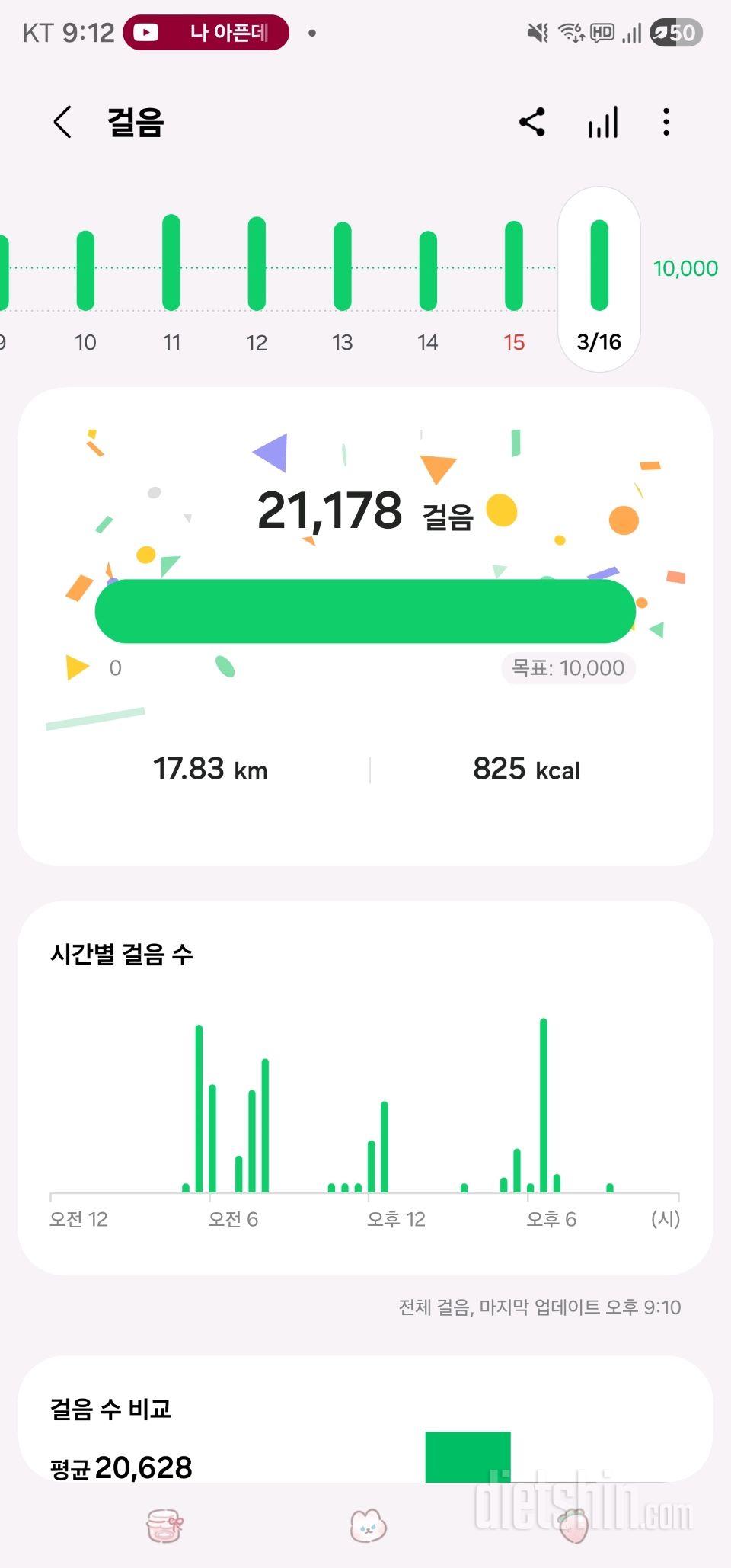Open the trends bar-chart view
Image resolution: width=731 pixels, height=1568 pixels.
coord(601,122)
